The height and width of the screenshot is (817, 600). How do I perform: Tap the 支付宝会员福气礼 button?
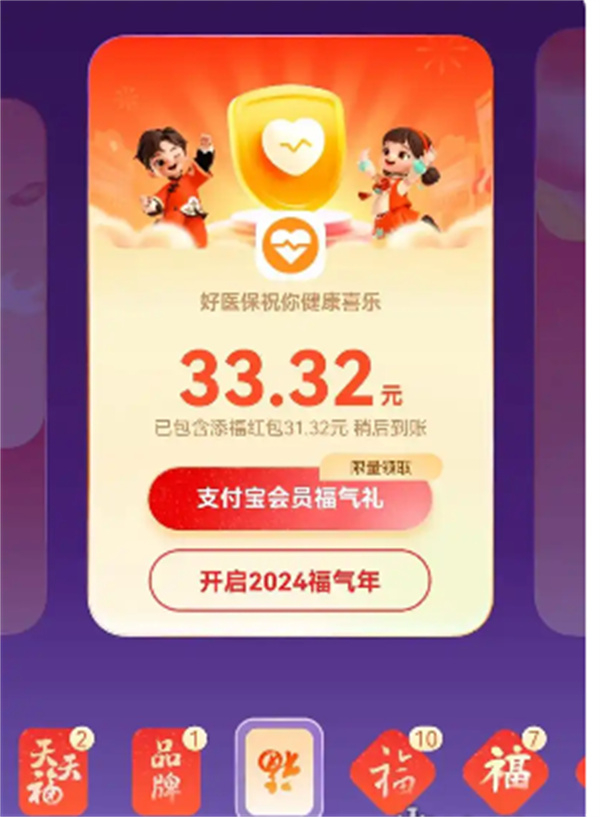click(x=290, y=498)
